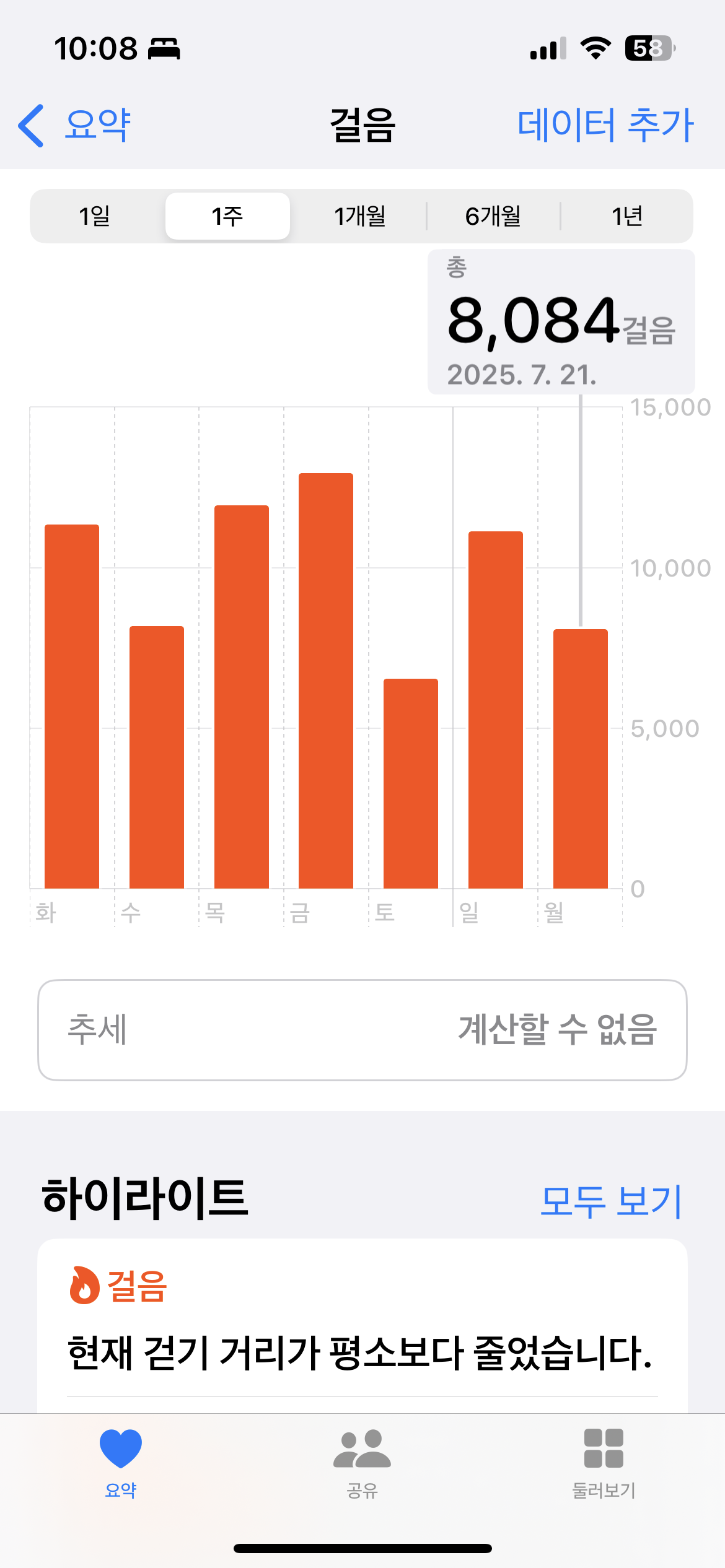Switch to the 1일 view

(94, 216)
